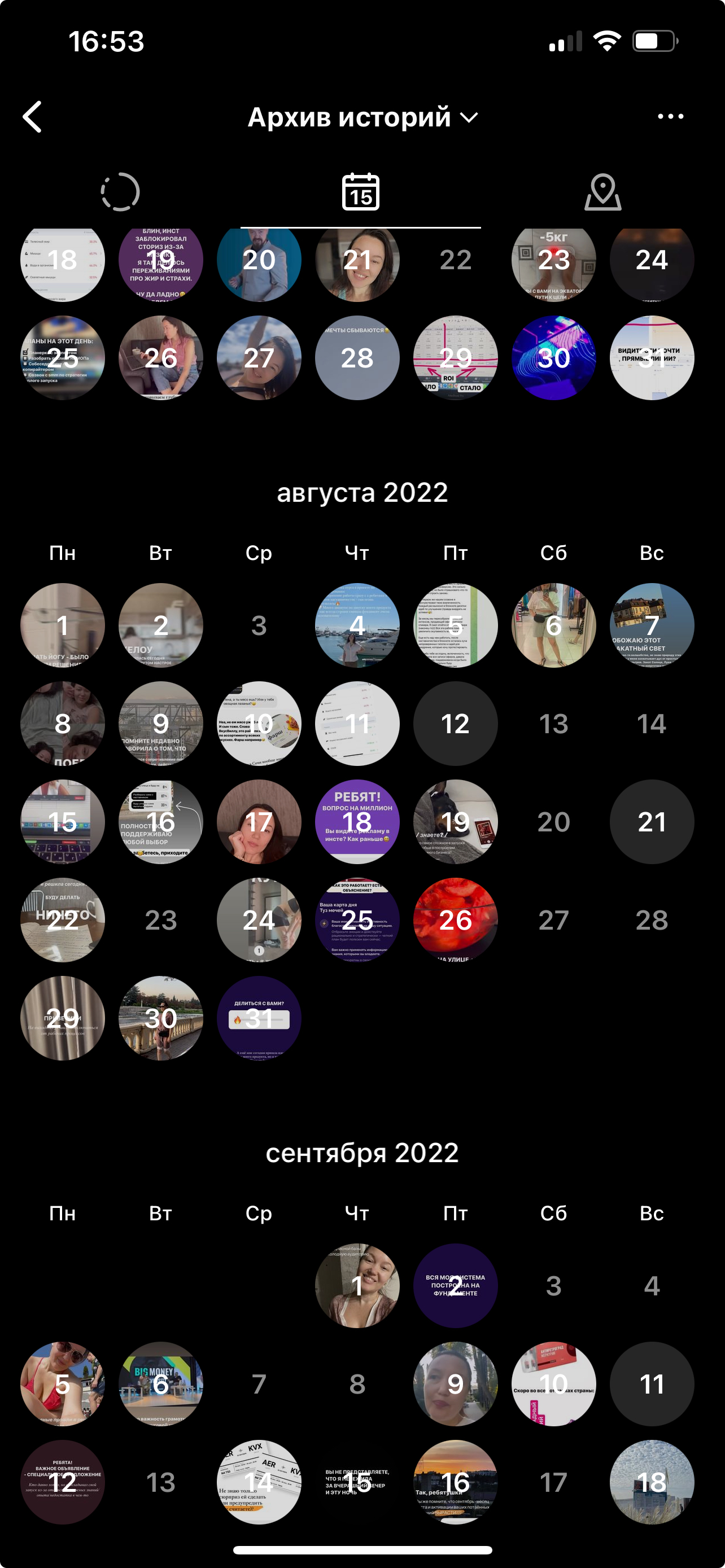Open the story from August 31

(259, 1018)
